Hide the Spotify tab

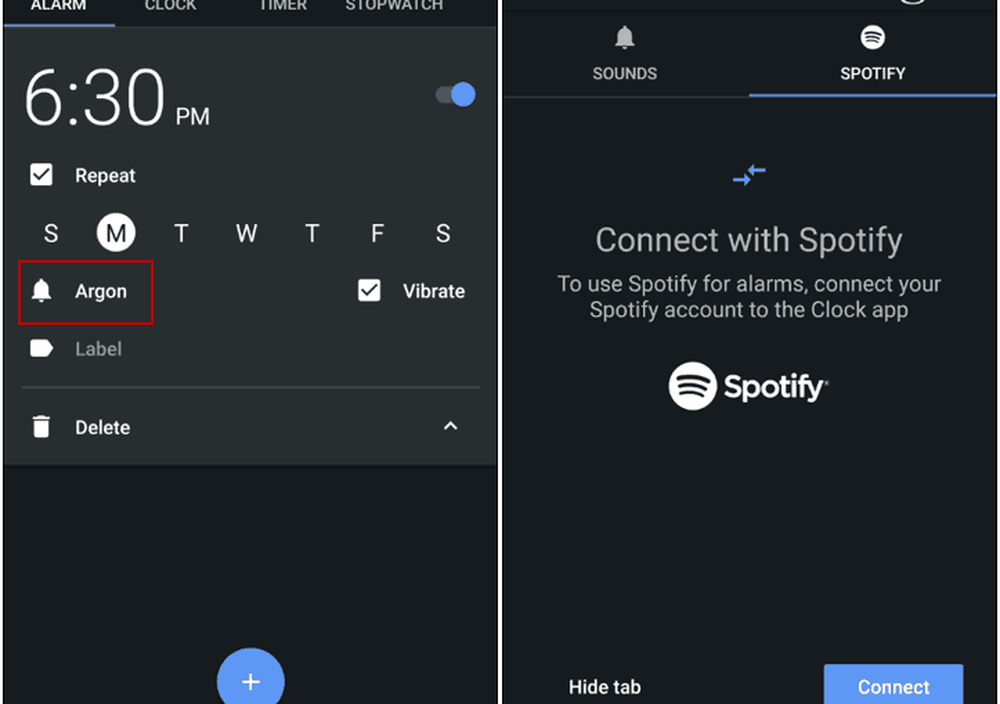605,687
